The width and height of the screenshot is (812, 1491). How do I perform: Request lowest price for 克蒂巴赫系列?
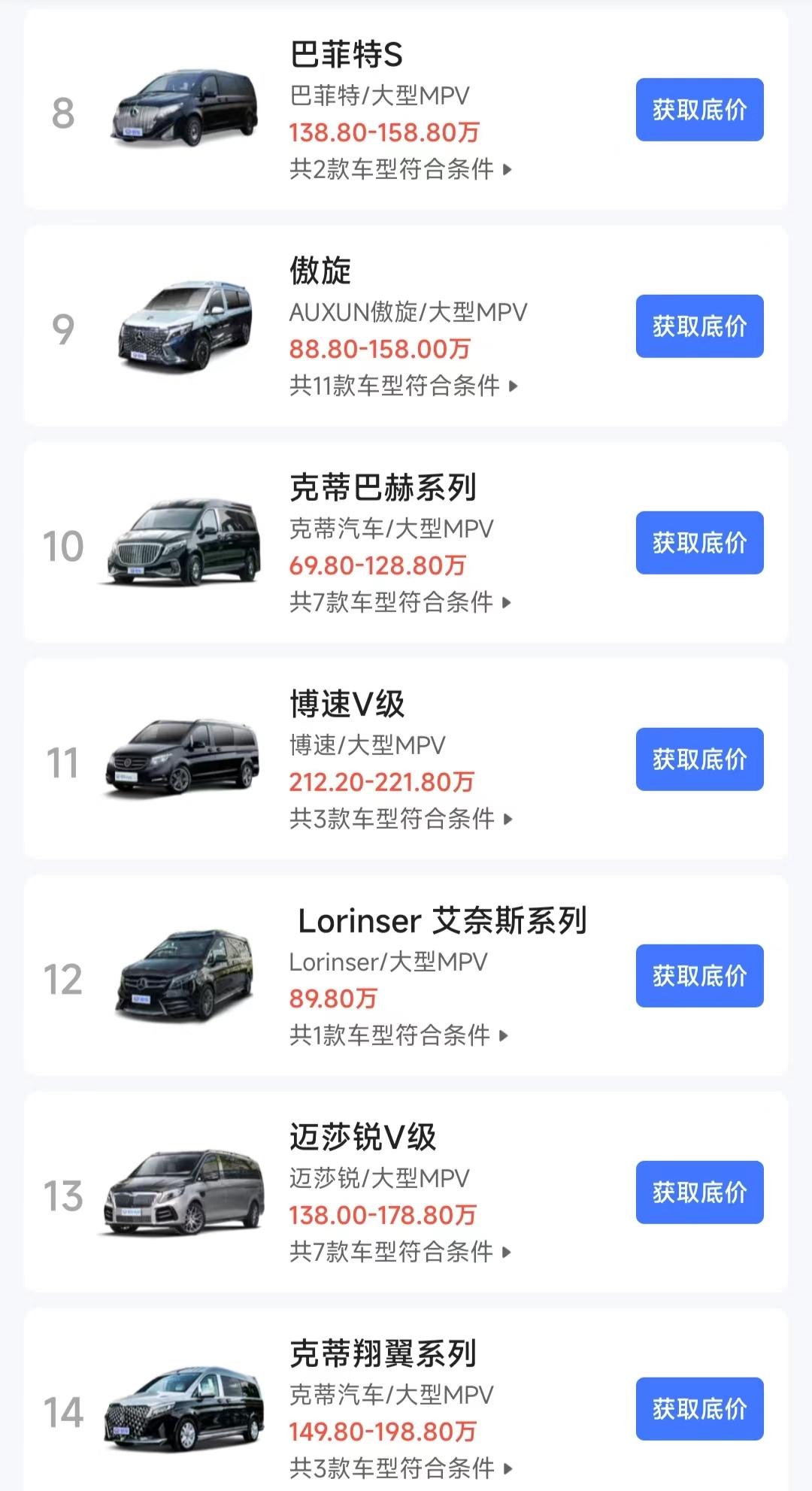pos(699,543)
